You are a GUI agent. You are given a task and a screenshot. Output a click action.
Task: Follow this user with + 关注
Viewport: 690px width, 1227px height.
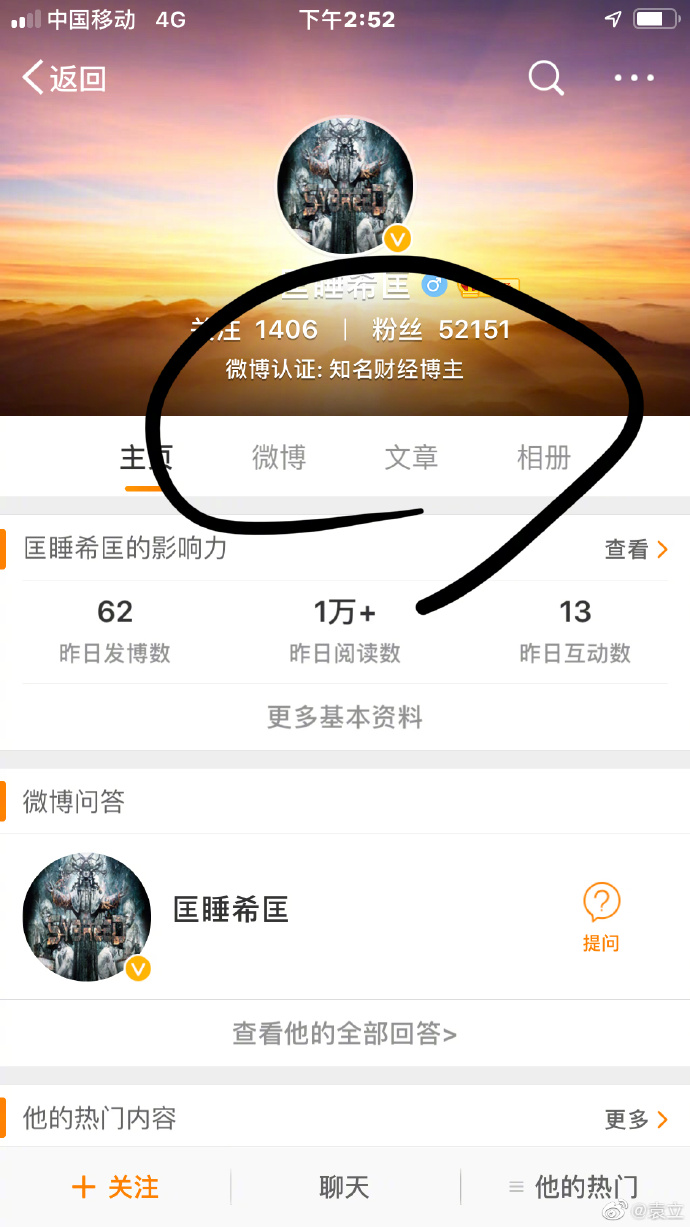point(115,1187)
